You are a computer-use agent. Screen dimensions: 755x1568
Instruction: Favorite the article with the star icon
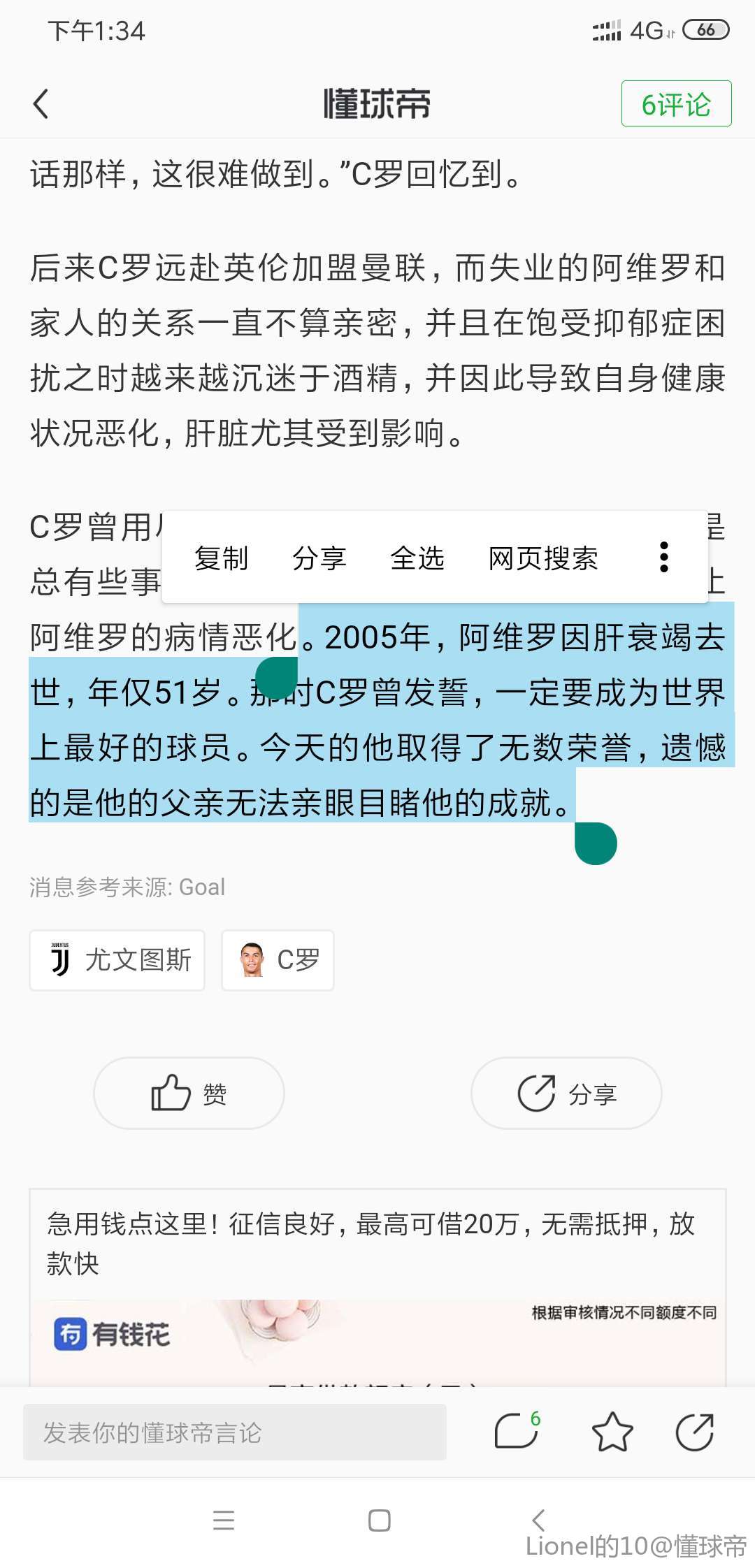[x=612, y=1432]
